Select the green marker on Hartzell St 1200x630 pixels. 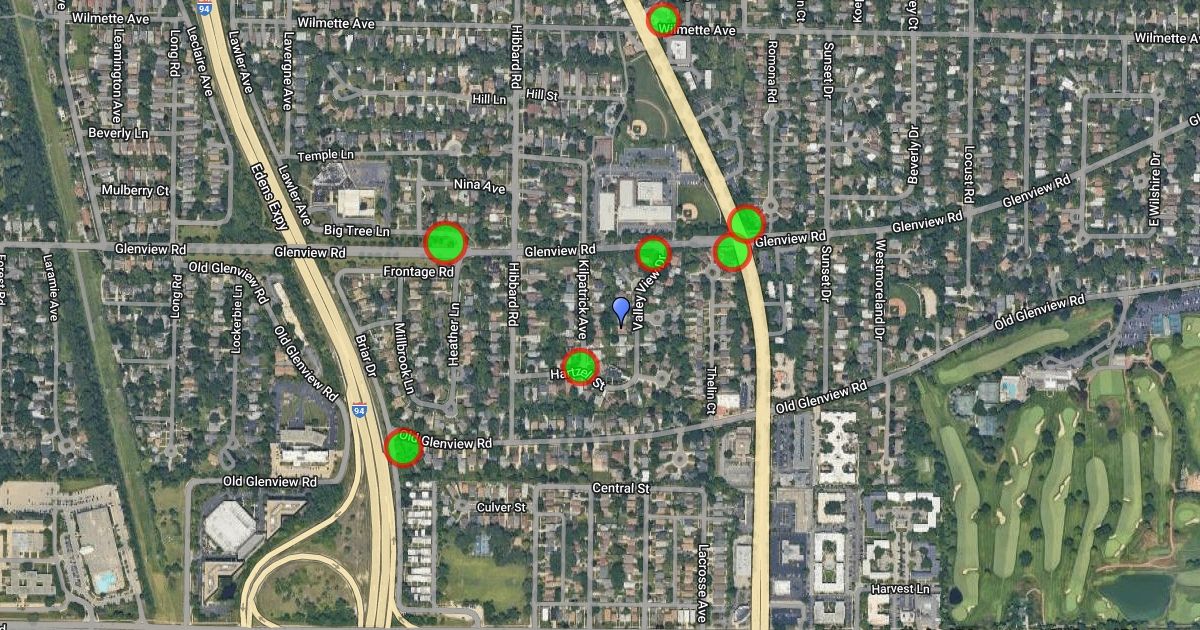(x=580, y=367)
